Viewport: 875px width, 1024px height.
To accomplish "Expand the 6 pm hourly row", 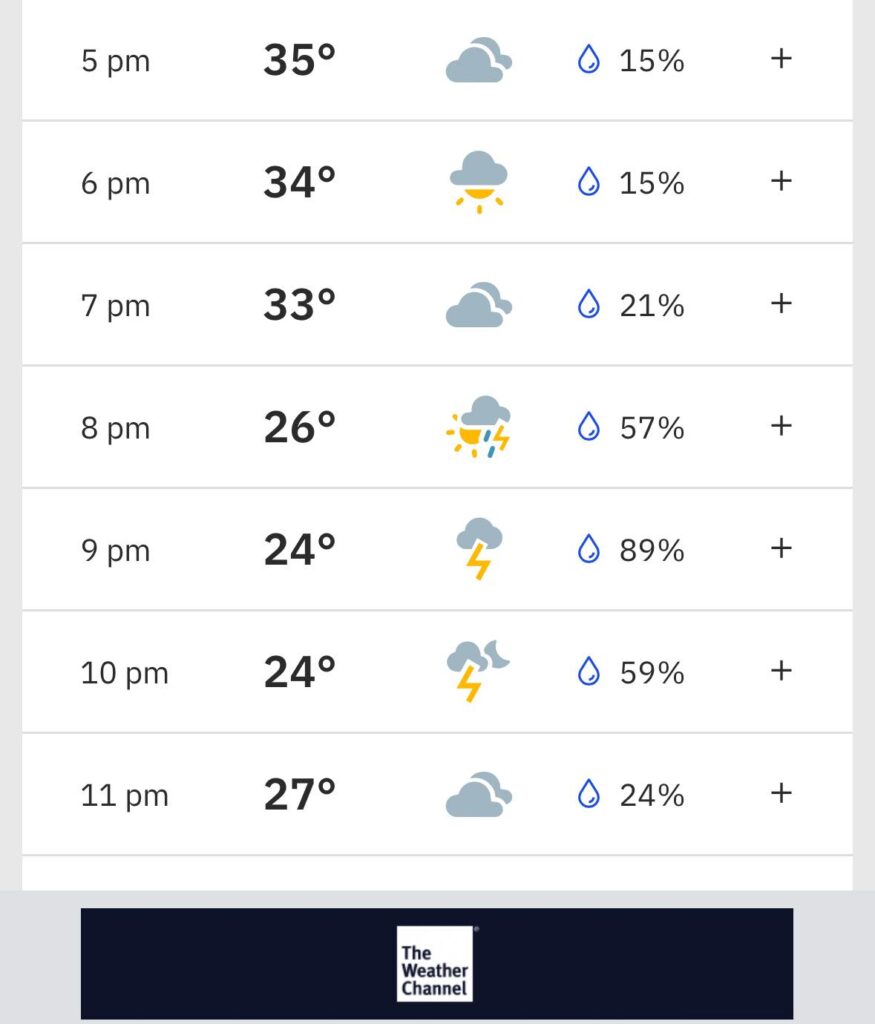I will click(x=781, y=181).
